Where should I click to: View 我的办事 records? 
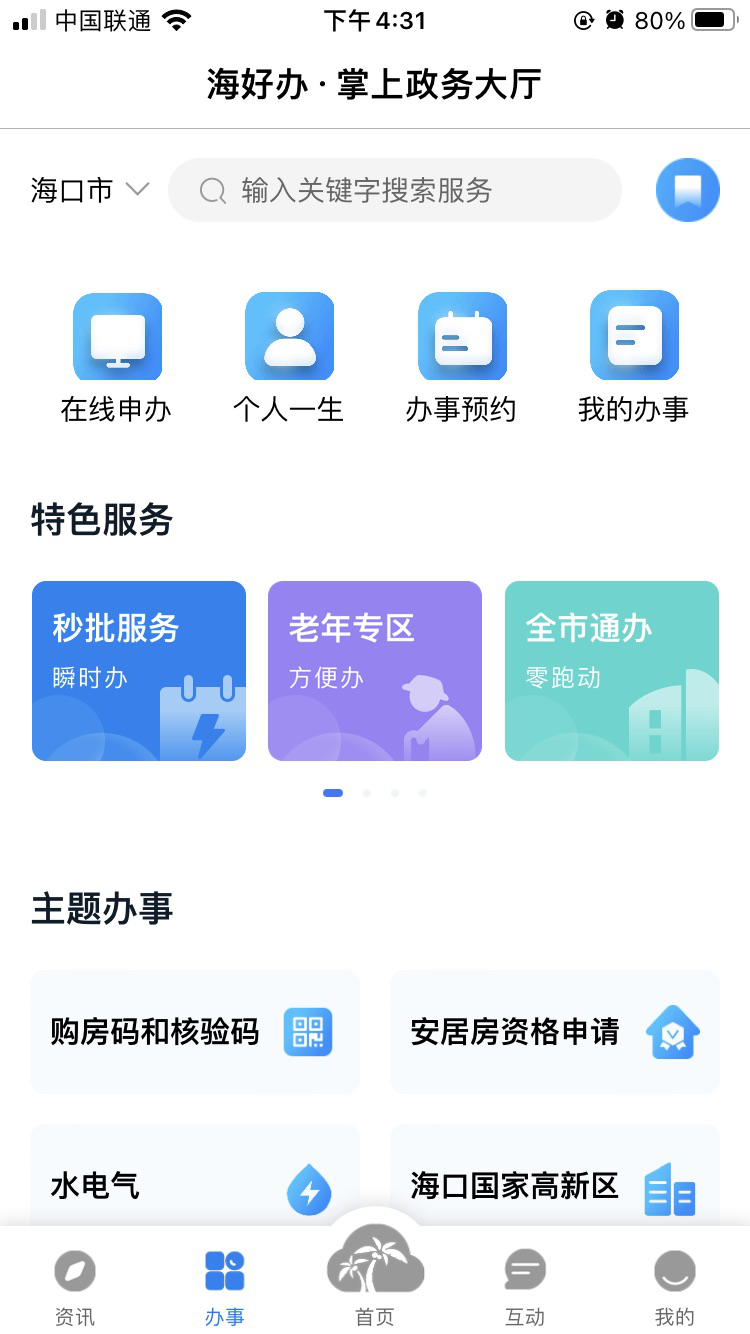(634, 357)
